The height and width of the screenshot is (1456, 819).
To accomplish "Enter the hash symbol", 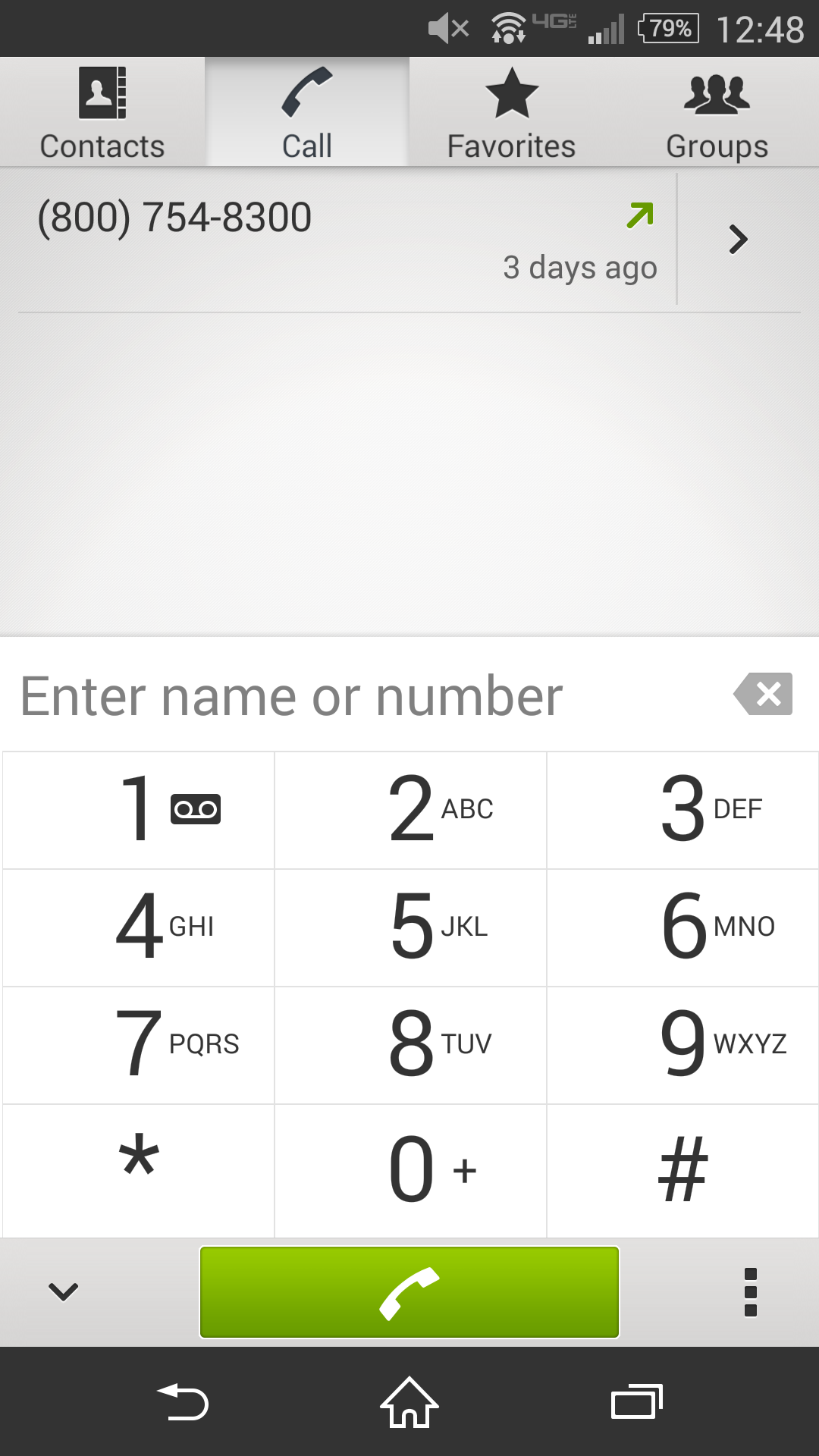I will pos(682,1170).
